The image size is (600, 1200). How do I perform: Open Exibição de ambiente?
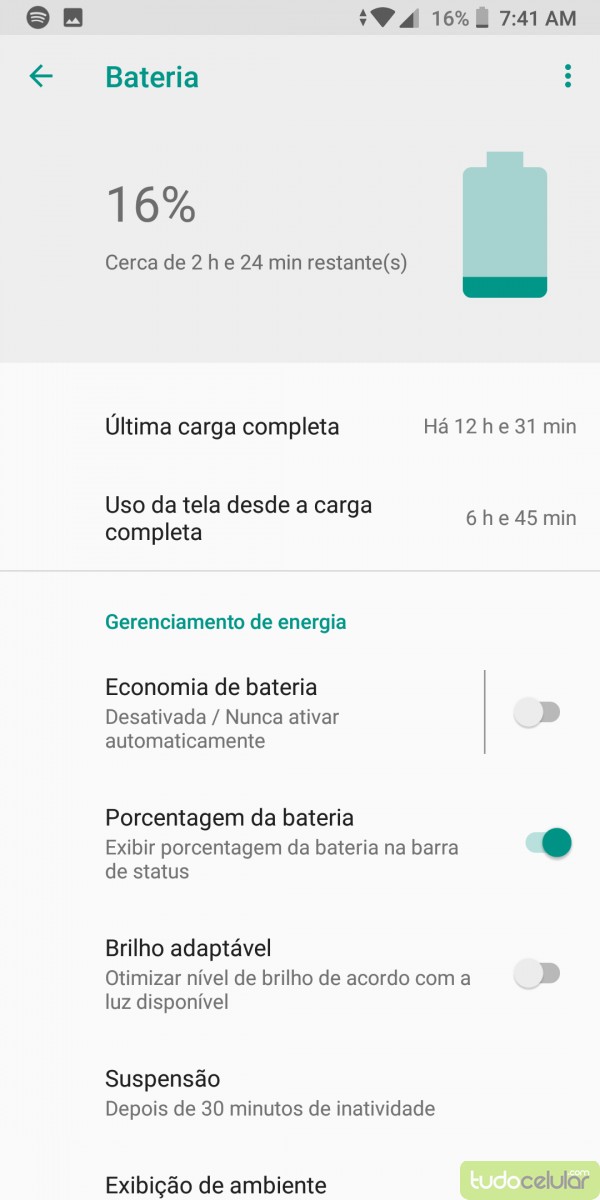click(216, 1185)
